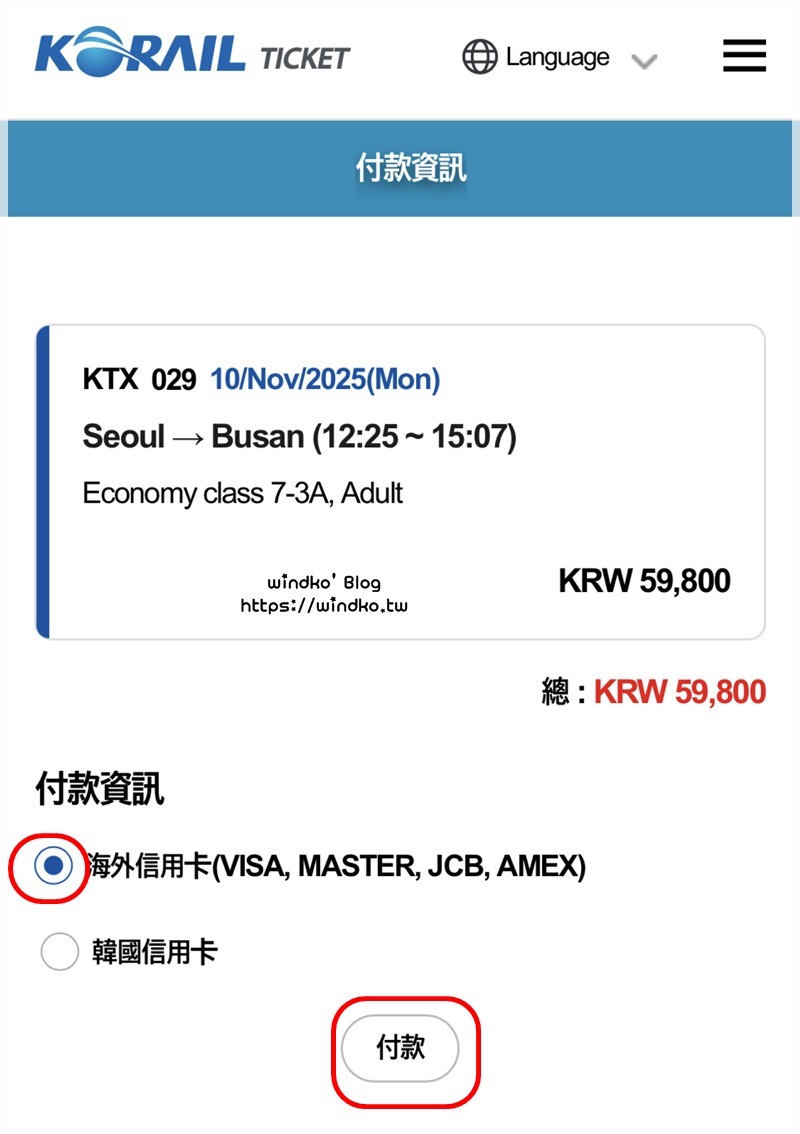800x1134 pixels.
Task: Expand the Language dropdown
Action: click(x=558, y=58)
